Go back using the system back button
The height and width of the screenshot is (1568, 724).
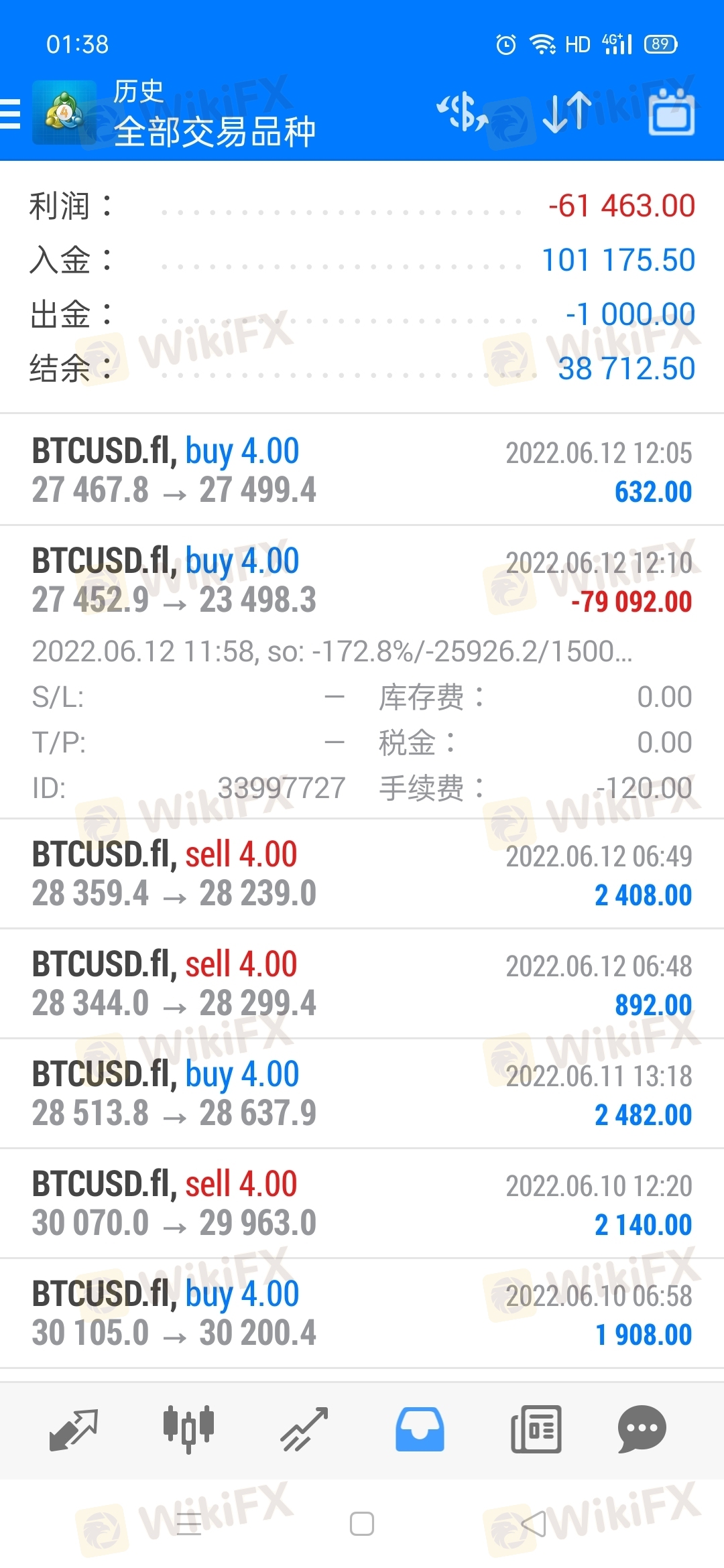(x=534, y=1524)
